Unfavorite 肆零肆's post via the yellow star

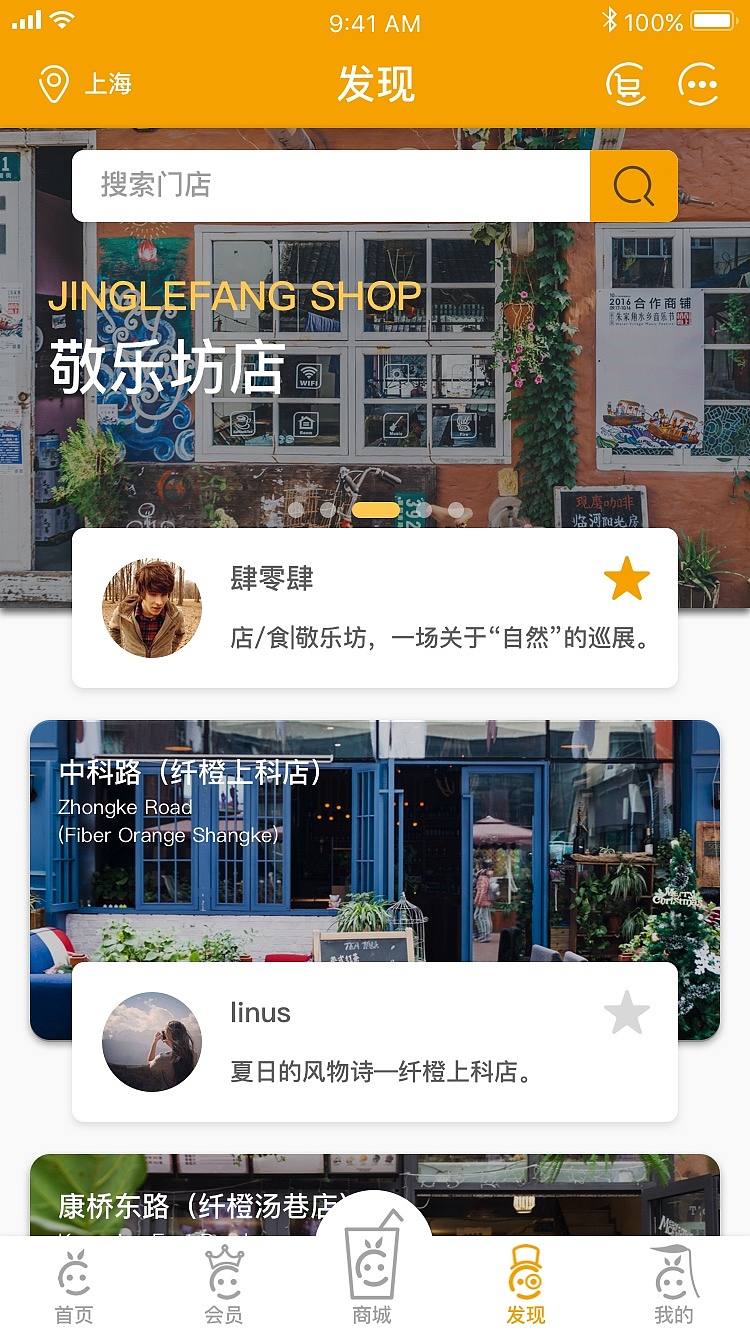pyautogui.click(x=627, y=578)
